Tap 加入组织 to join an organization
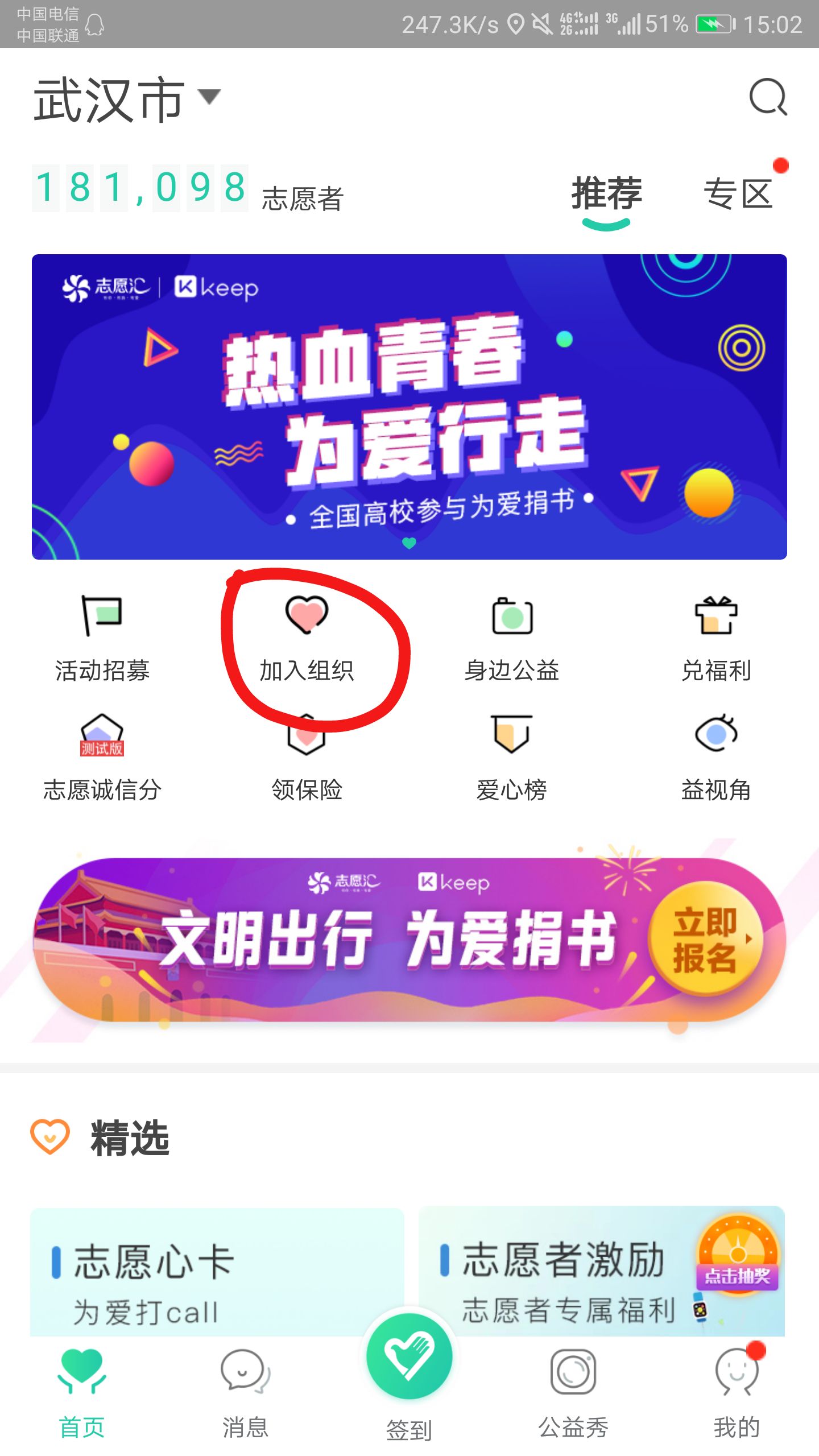 [x=307, y=638]
